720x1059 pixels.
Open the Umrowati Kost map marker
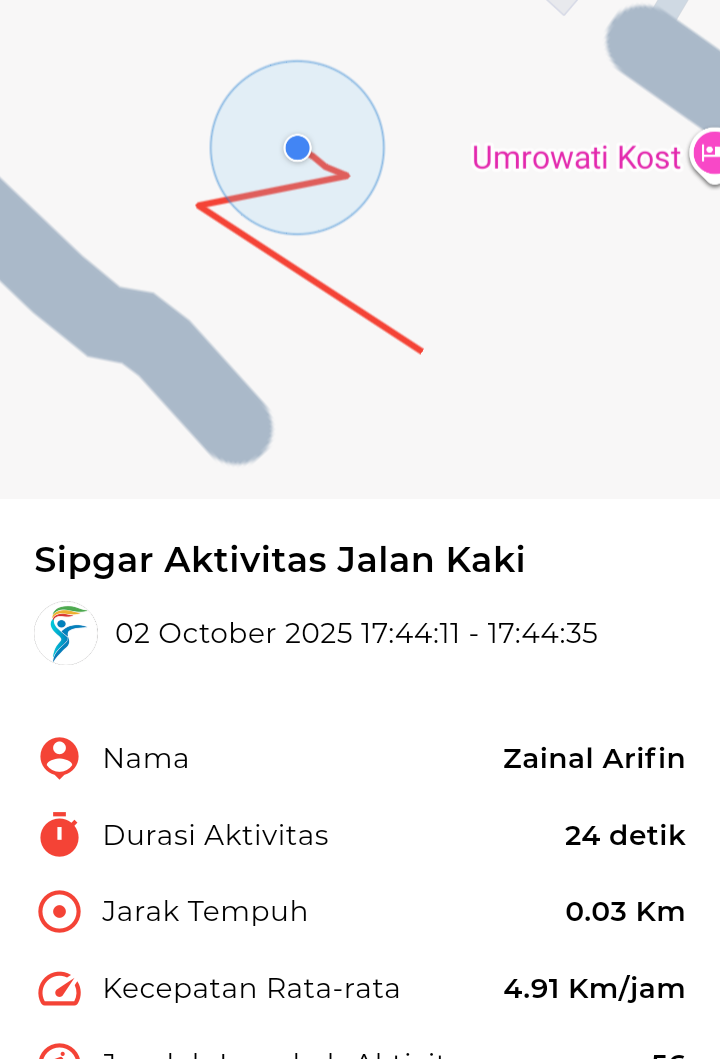tap(708, 155)
